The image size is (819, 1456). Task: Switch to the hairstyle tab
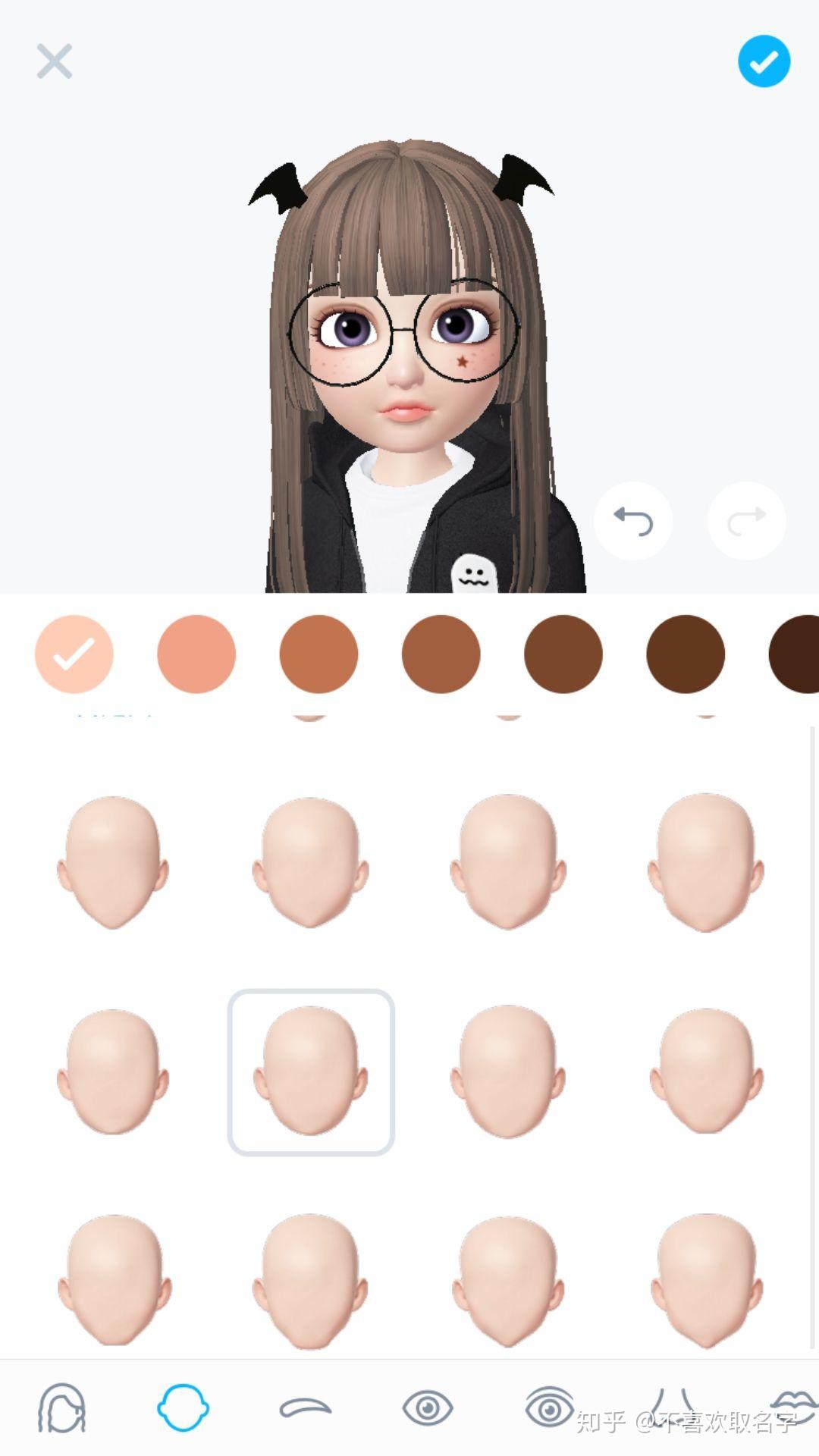click(61, 1408)
